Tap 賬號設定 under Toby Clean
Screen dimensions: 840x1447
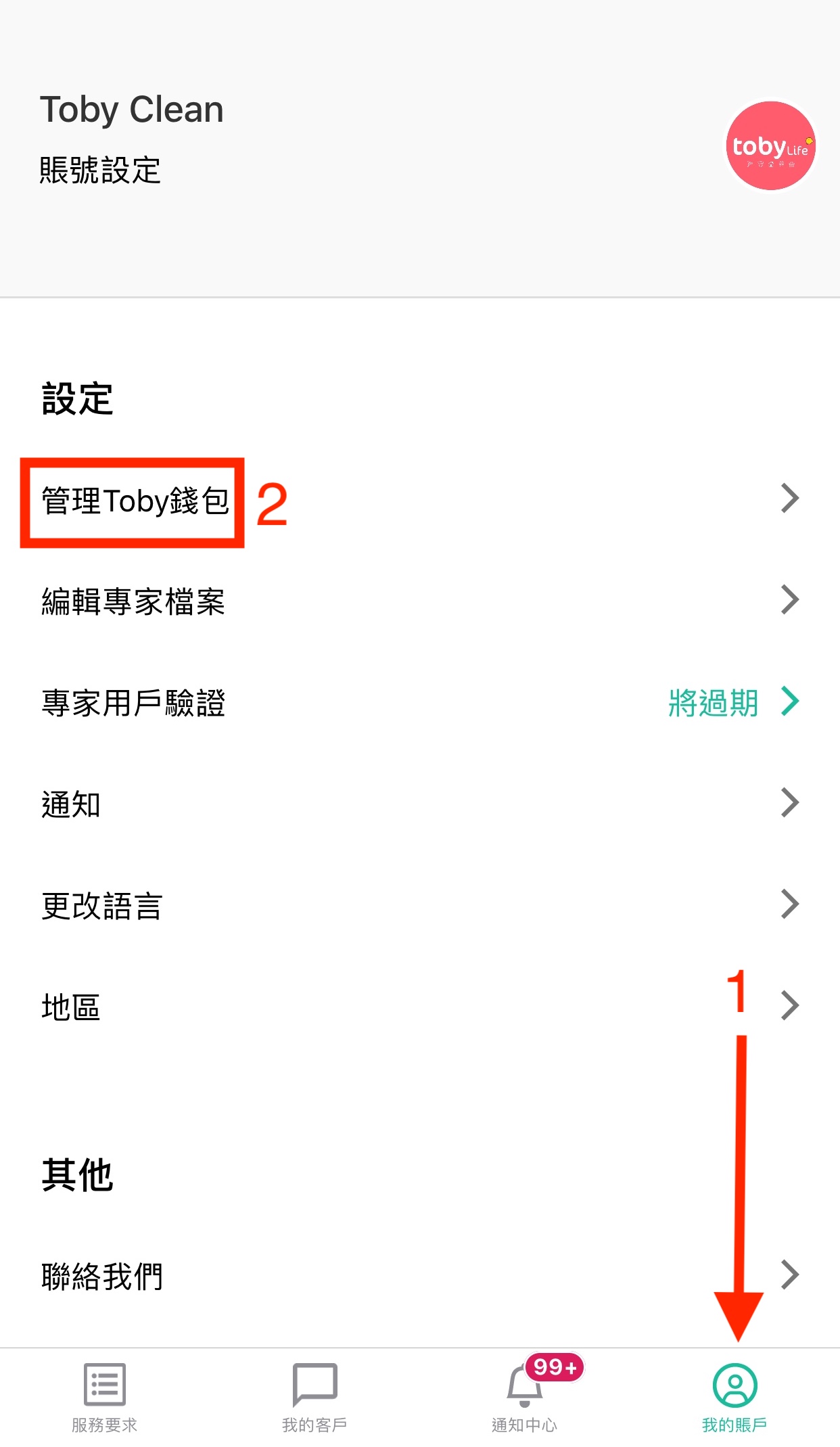click(100, 170)
